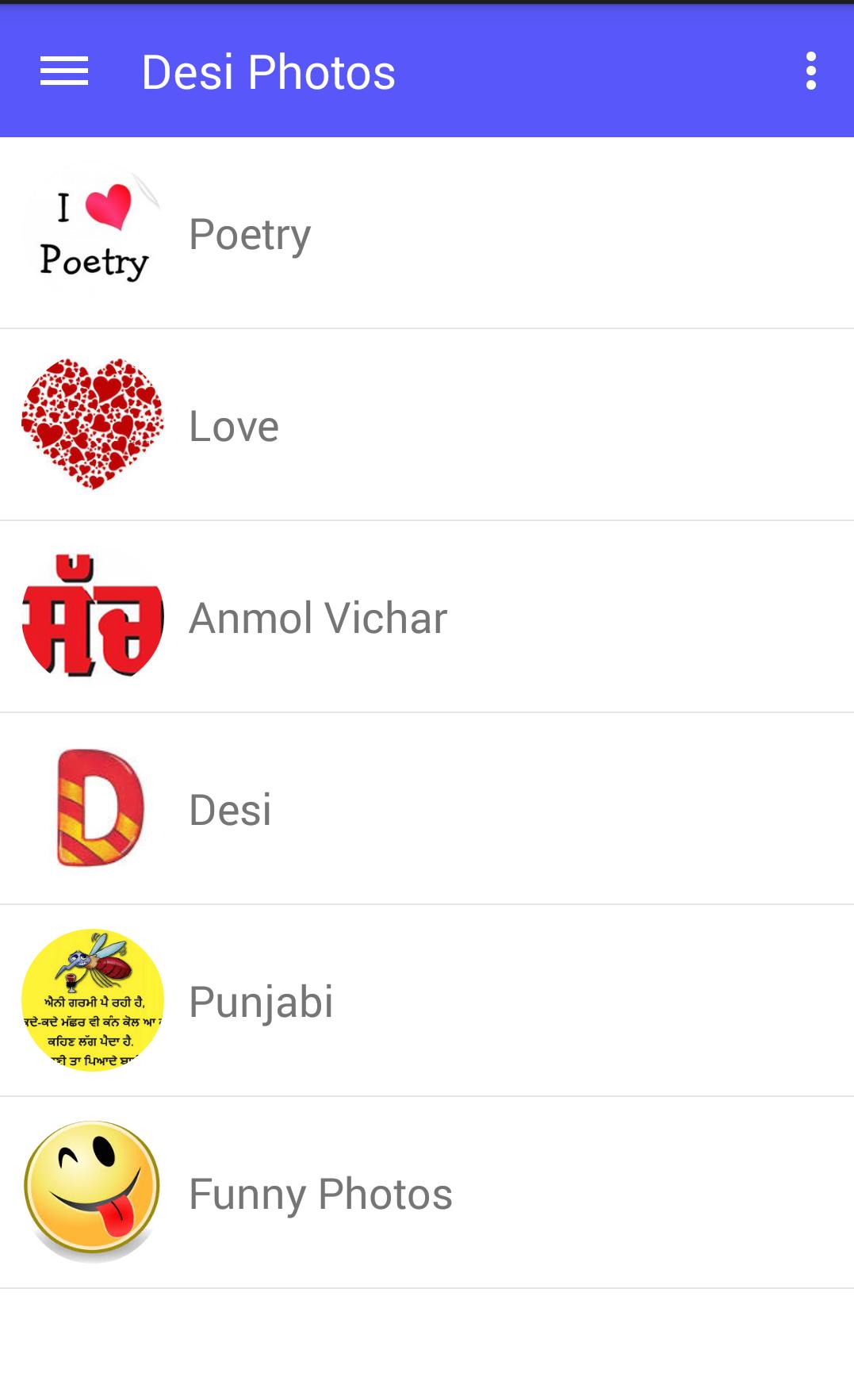Open the options dropdown in the toolbar
The width and height of the screenshot is (854, 1400).
click(x=810, y=70)
